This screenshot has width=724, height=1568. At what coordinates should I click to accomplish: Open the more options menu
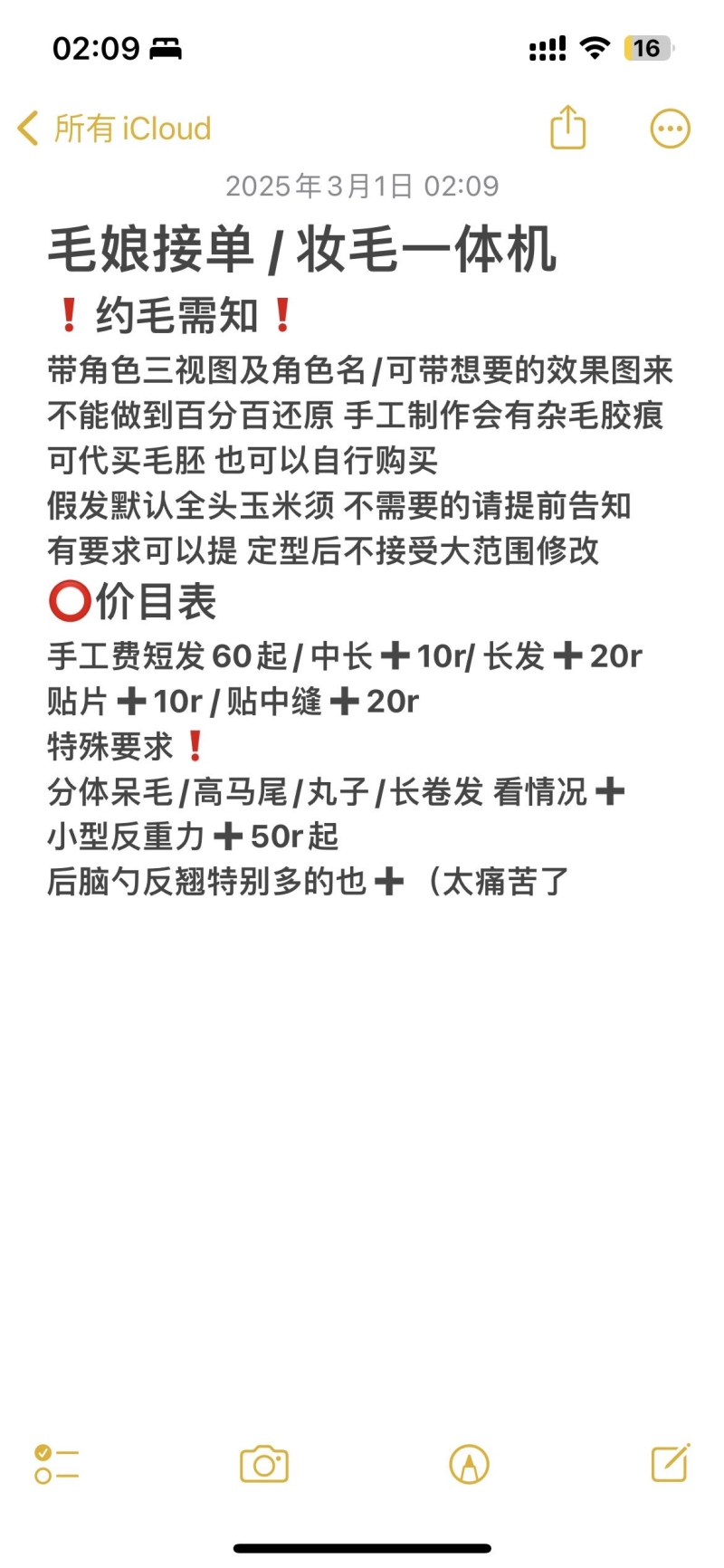point(670,129)
